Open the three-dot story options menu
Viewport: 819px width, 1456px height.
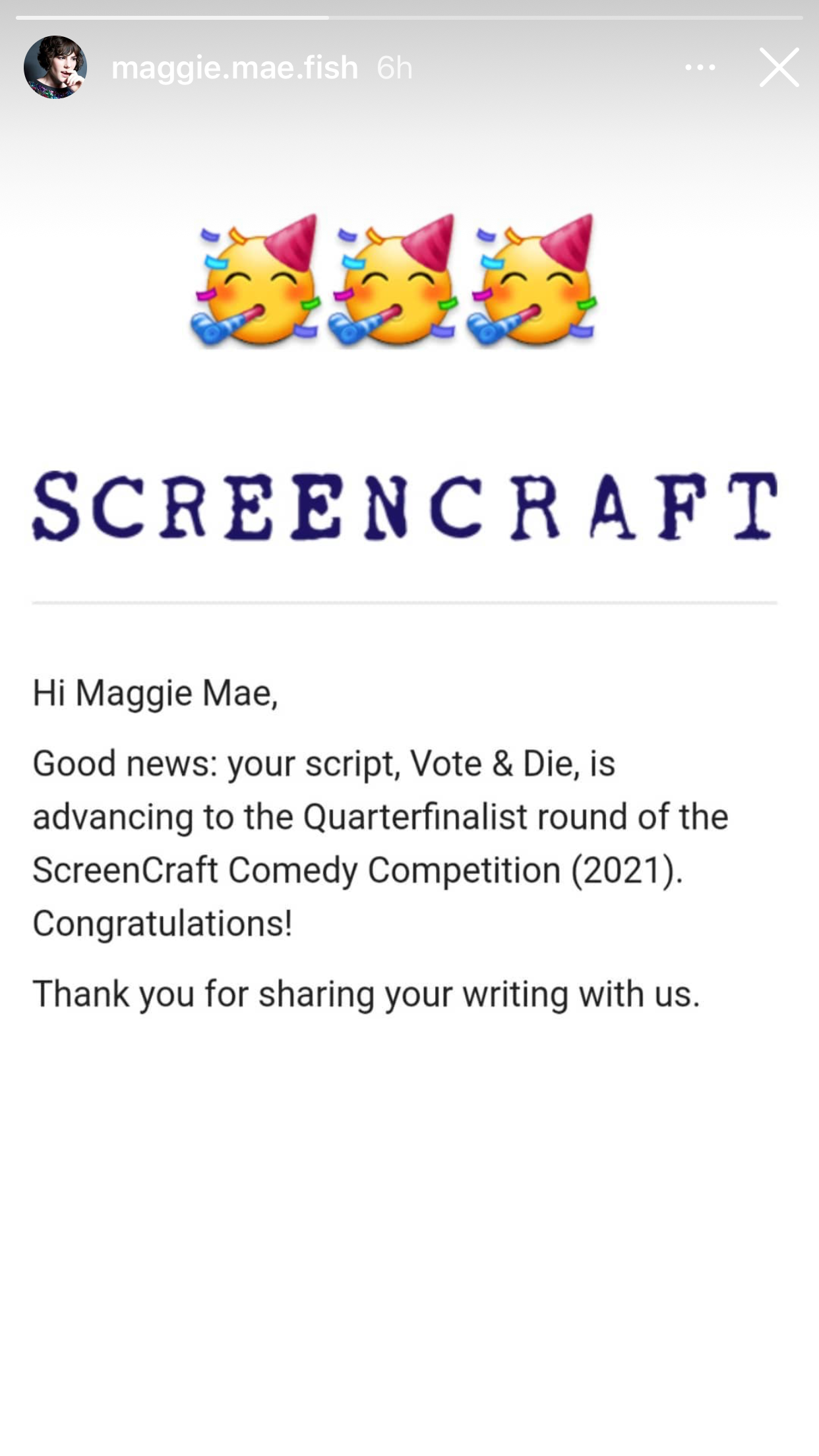(700, 67)
